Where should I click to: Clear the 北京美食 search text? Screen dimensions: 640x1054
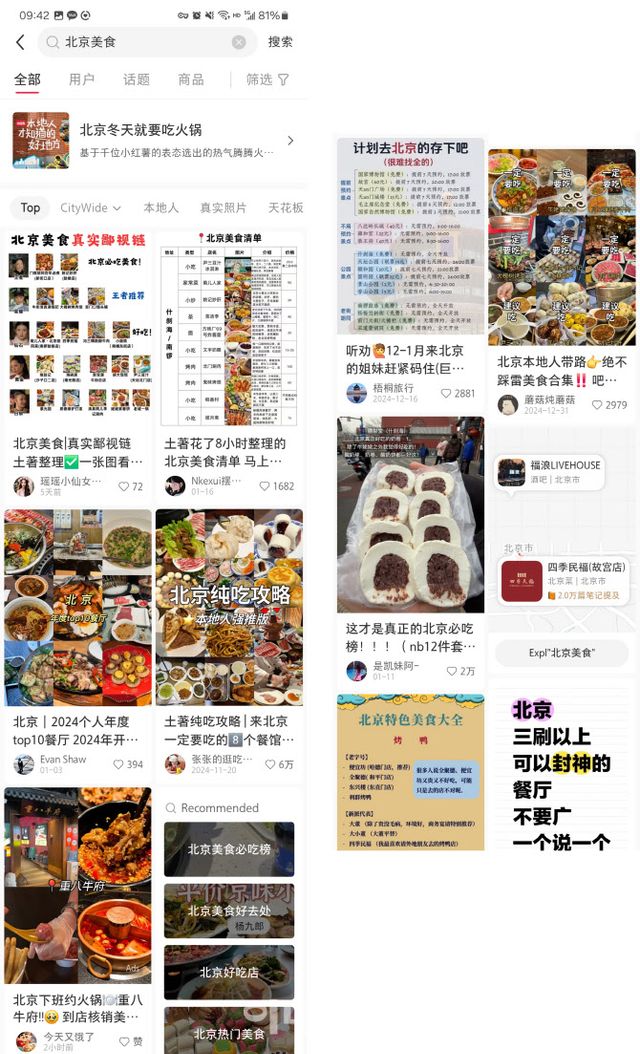(239, 42)
